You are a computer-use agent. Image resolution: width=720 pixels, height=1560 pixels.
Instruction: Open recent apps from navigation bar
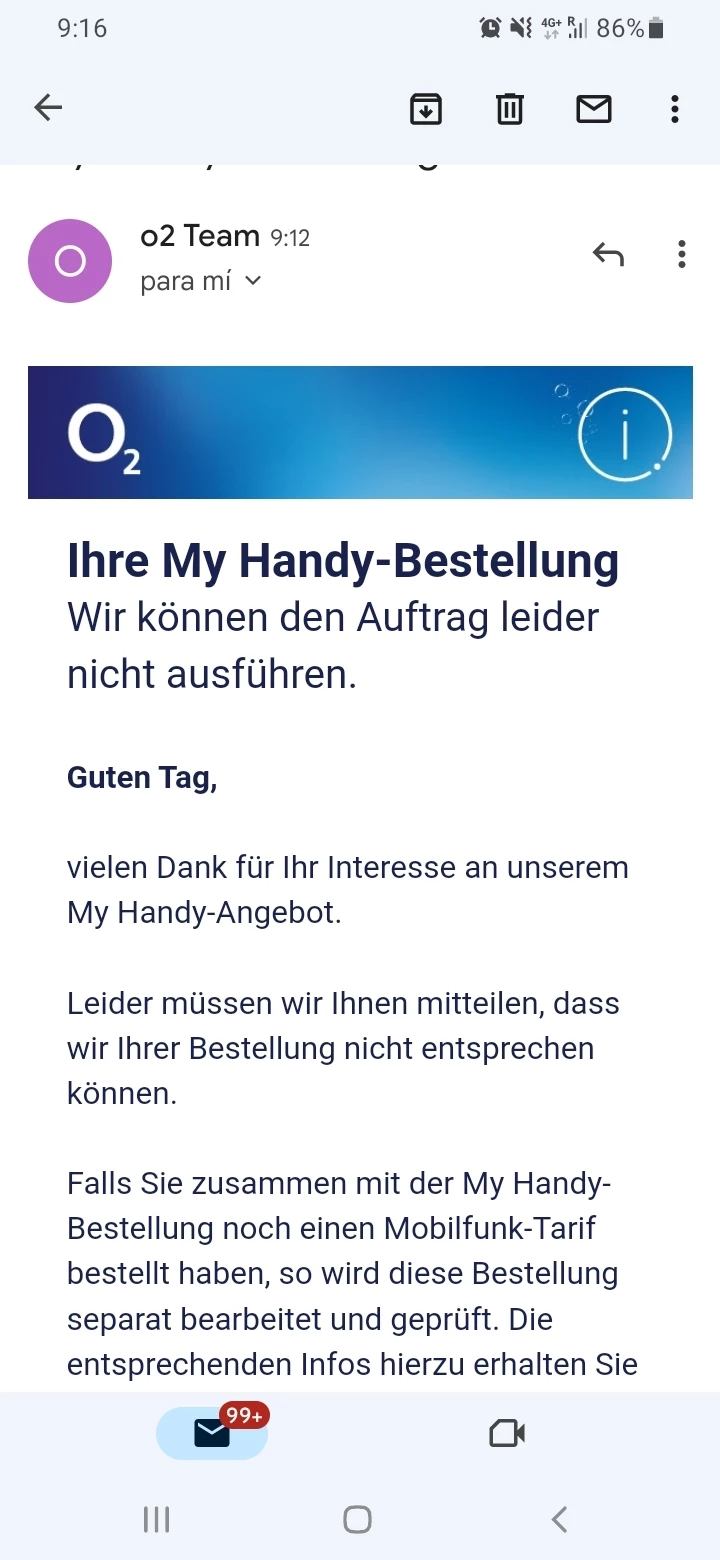[x=156, y=1520]
